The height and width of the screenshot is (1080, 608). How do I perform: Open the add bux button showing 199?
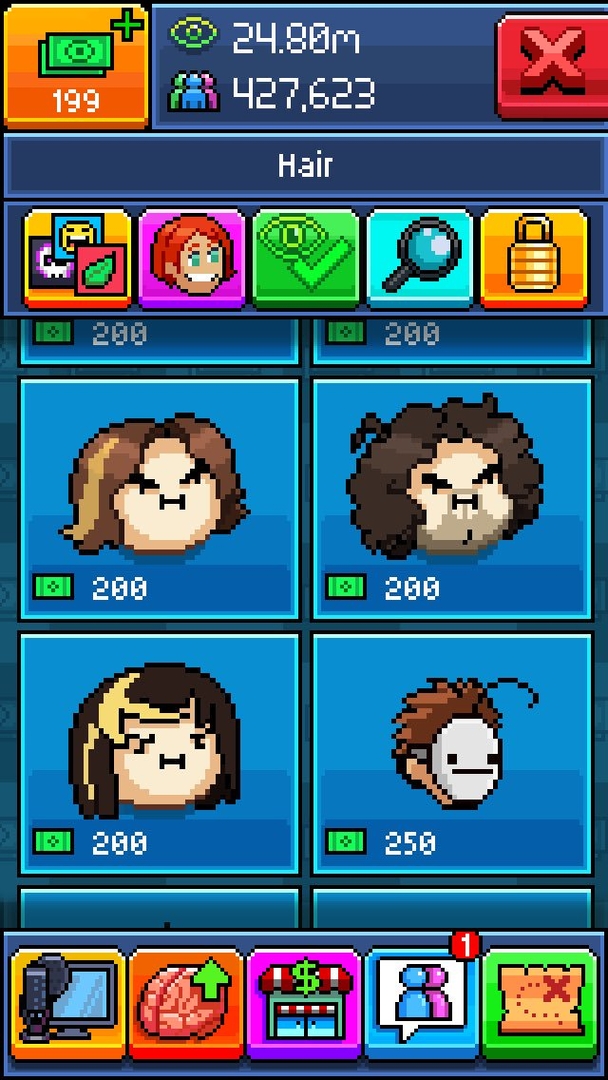coord(76,67)
